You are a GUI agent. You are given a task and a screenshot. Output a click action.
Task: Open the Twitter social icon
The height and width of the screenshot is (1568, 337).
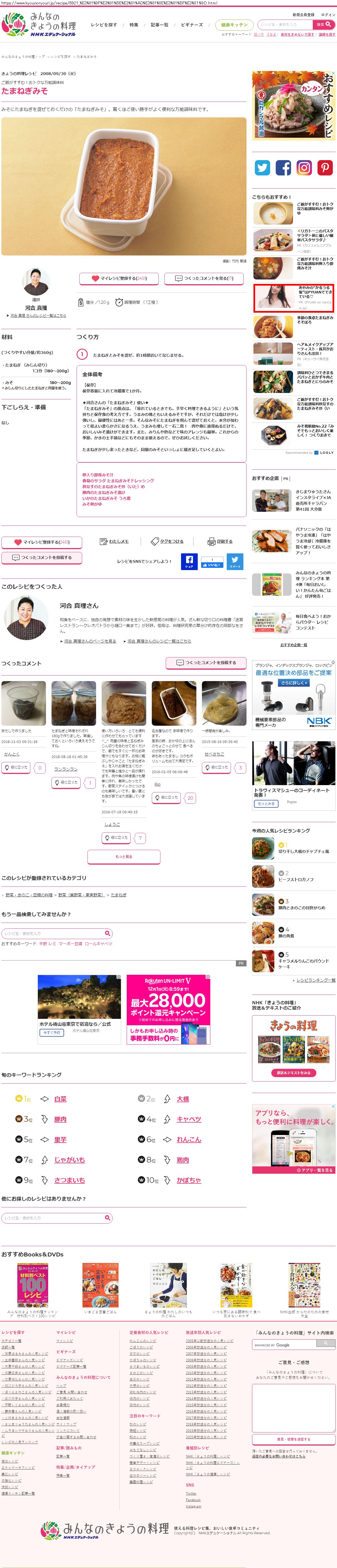click(x=262, y=167)
